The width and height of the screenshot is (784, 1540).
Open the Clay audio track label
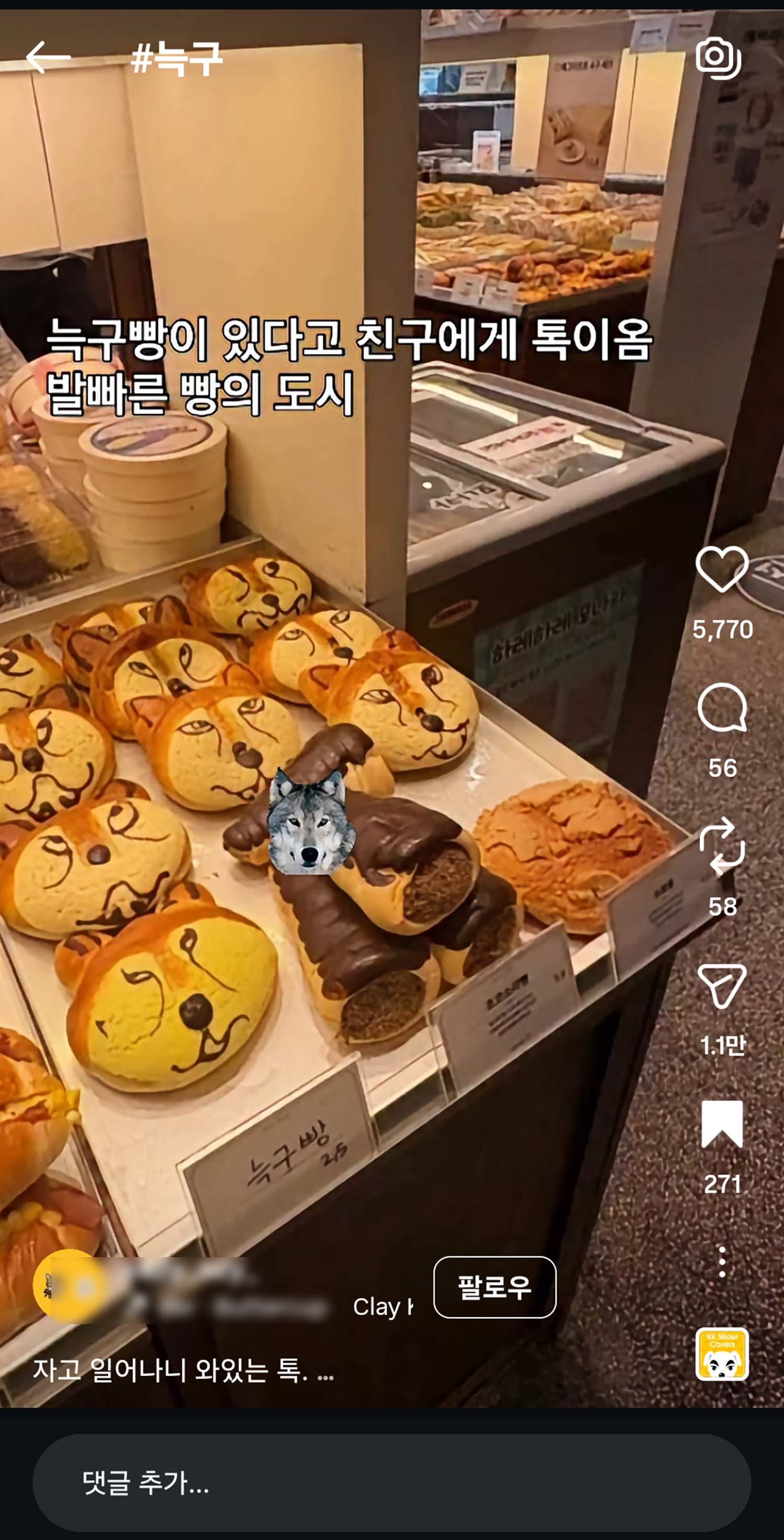[383, 1307]
